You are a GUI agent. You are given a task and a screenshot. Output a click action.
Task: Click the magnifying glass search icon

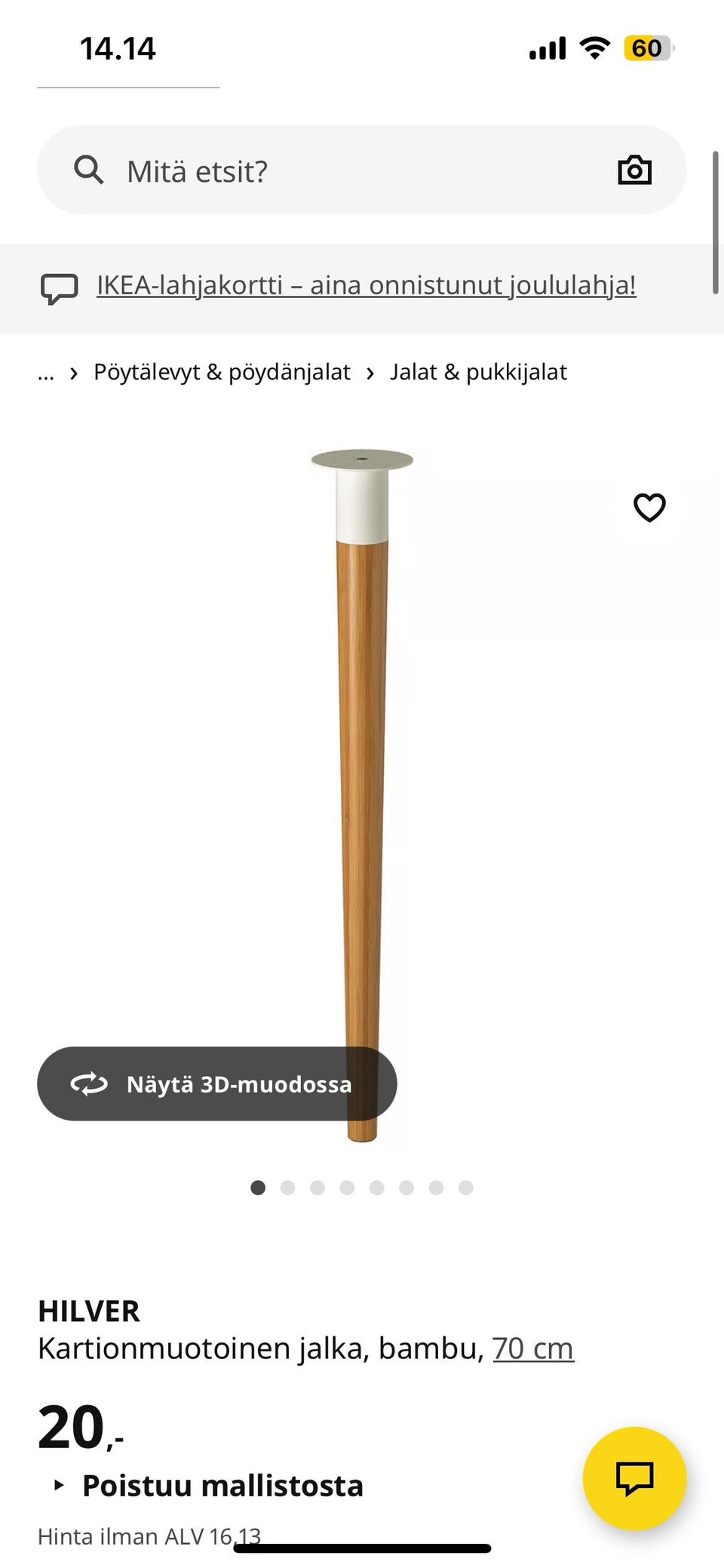(x=89, y=170)
